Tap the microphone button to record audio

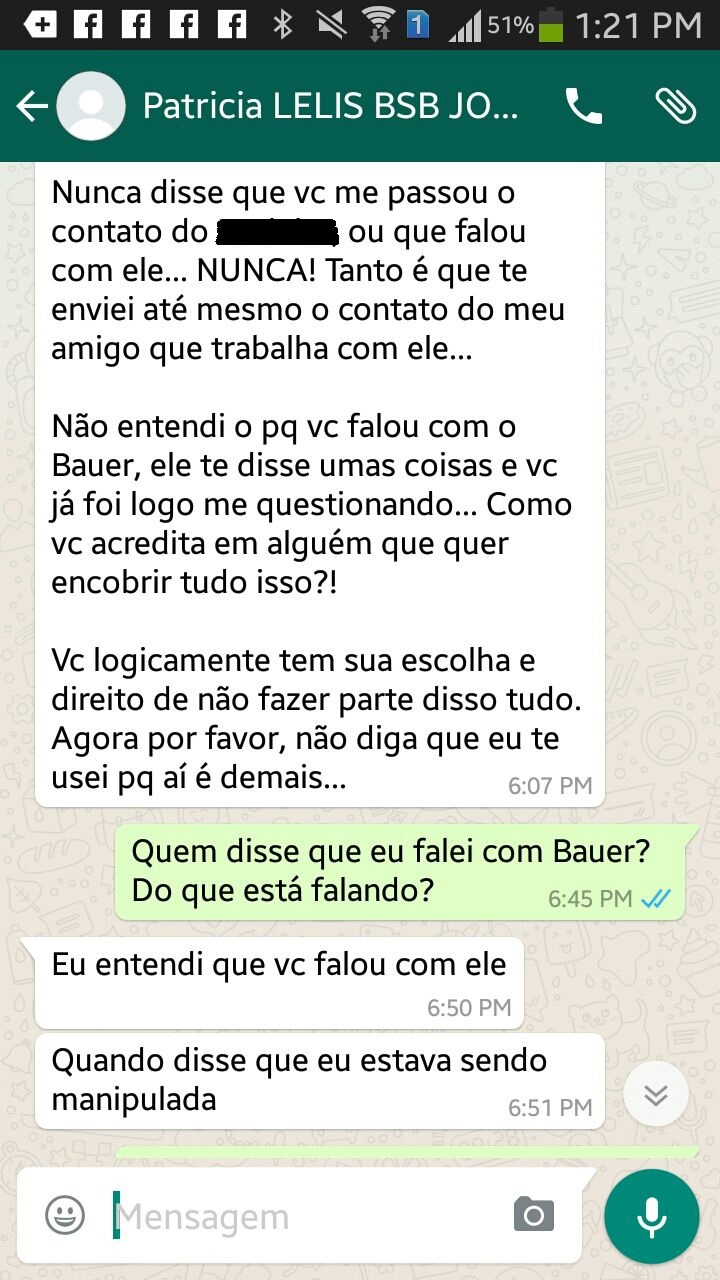[x=652, y=1216]
